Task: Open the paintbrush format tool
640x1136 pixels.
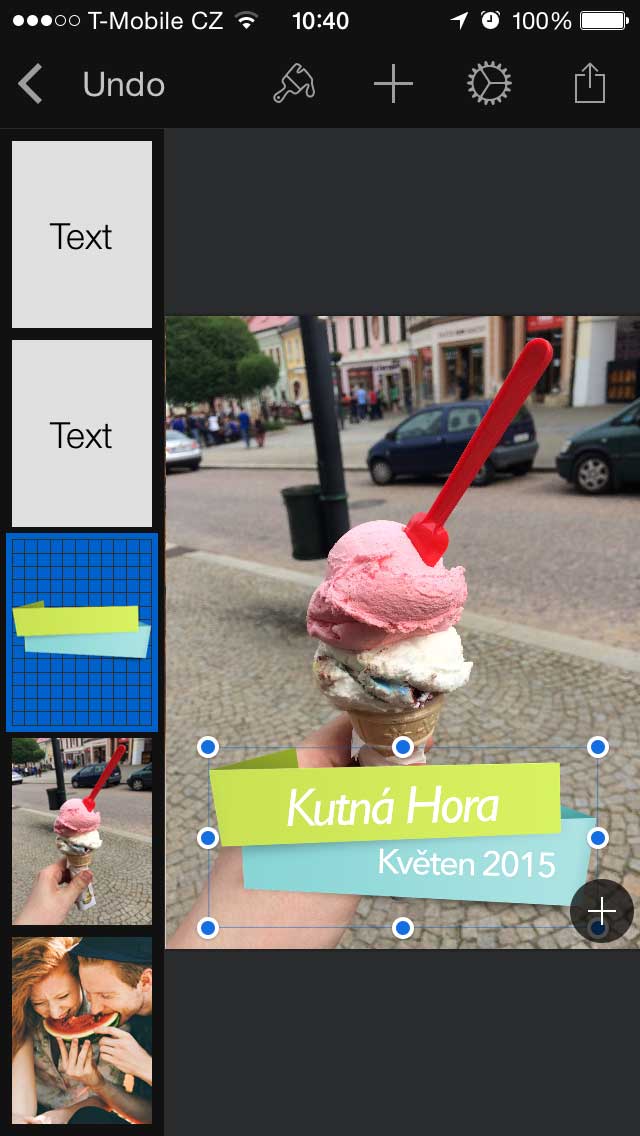Action: (x=294, y=84)
